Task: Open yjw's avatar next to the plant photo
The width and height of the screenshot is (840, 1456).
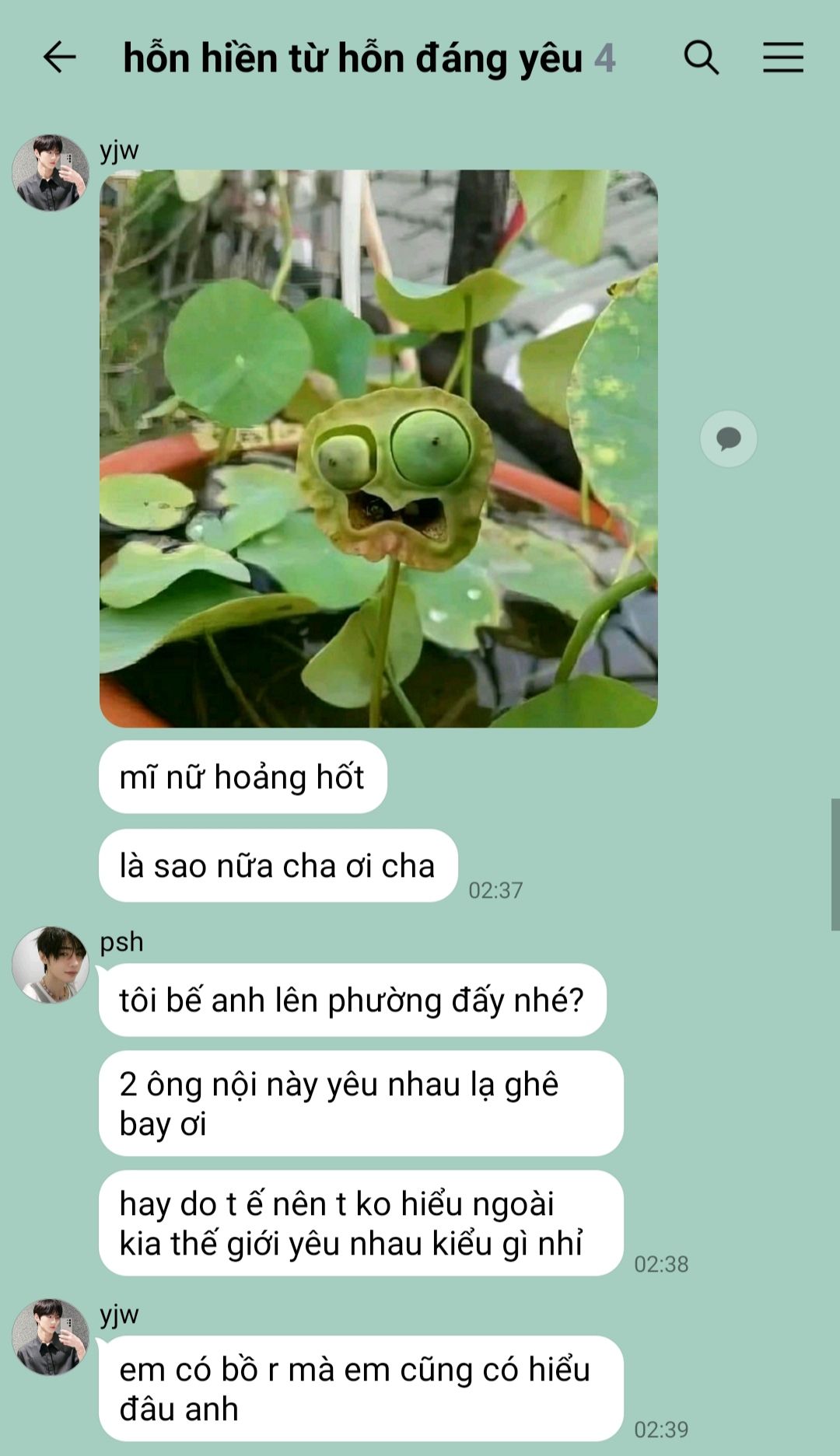Action: pos(51,173)
